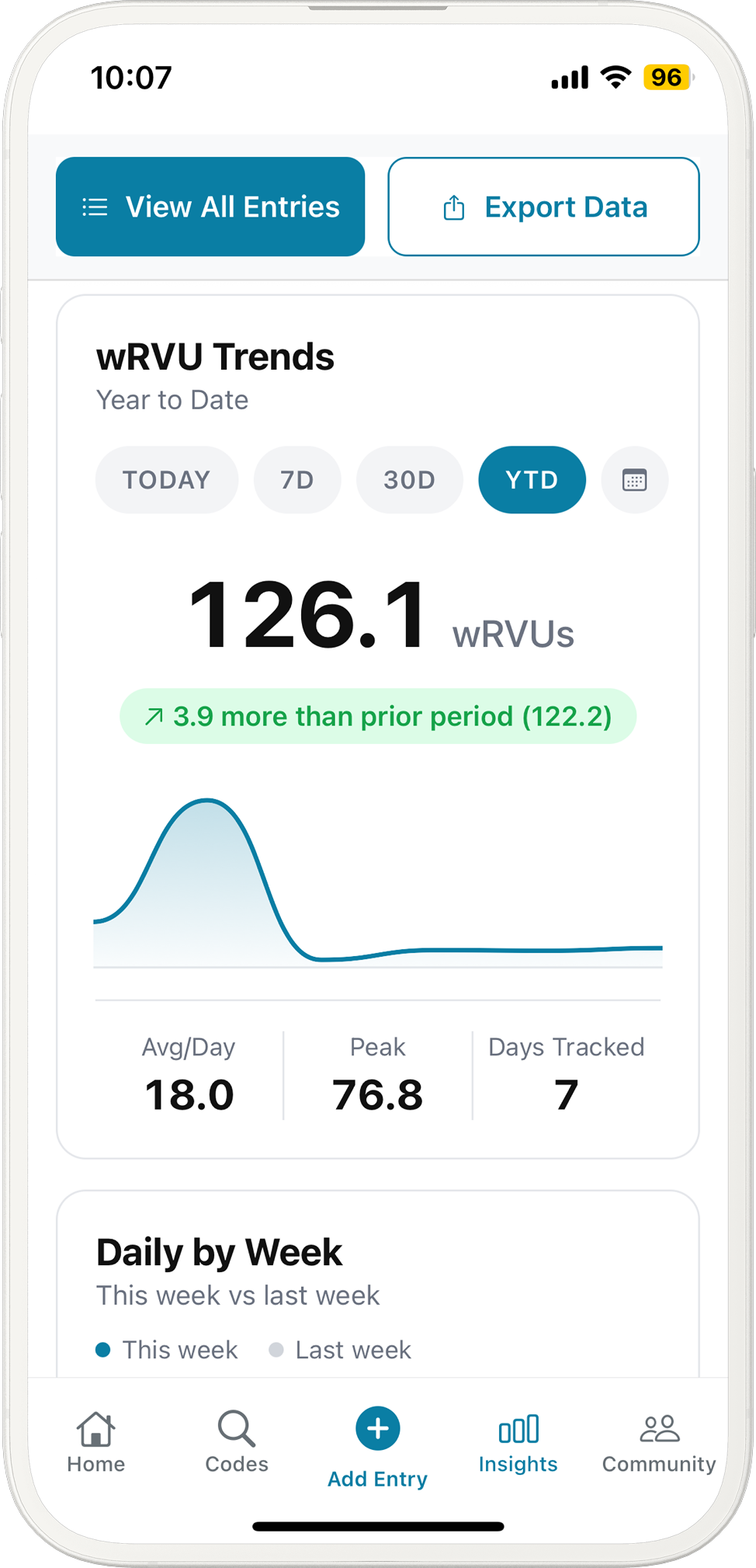This screenshot has height=1568, width=756.
Task: Tap the list icon on View All Entries
Action: click(94, 206)
